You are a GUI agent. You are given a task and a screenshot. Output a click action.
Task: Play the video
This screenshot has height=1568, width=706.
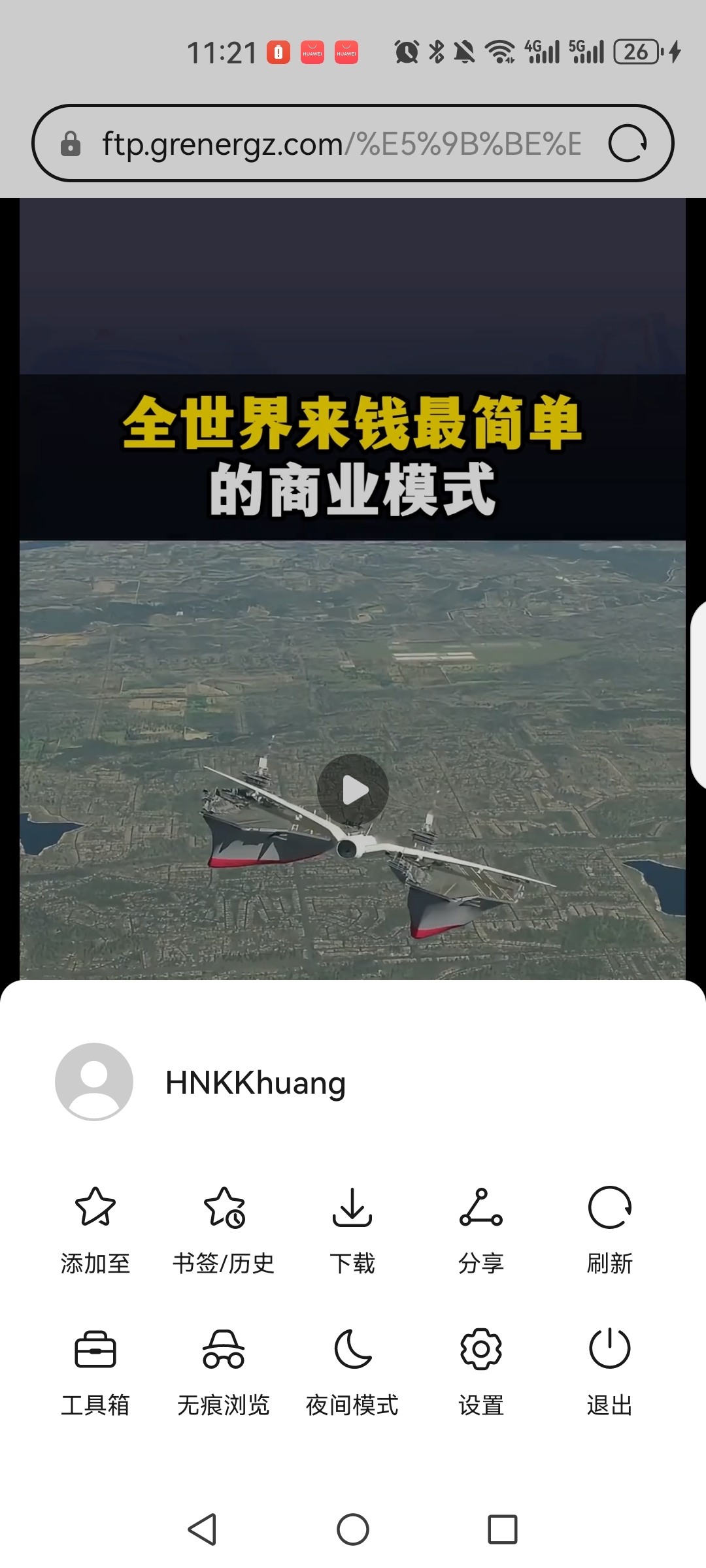353,790
